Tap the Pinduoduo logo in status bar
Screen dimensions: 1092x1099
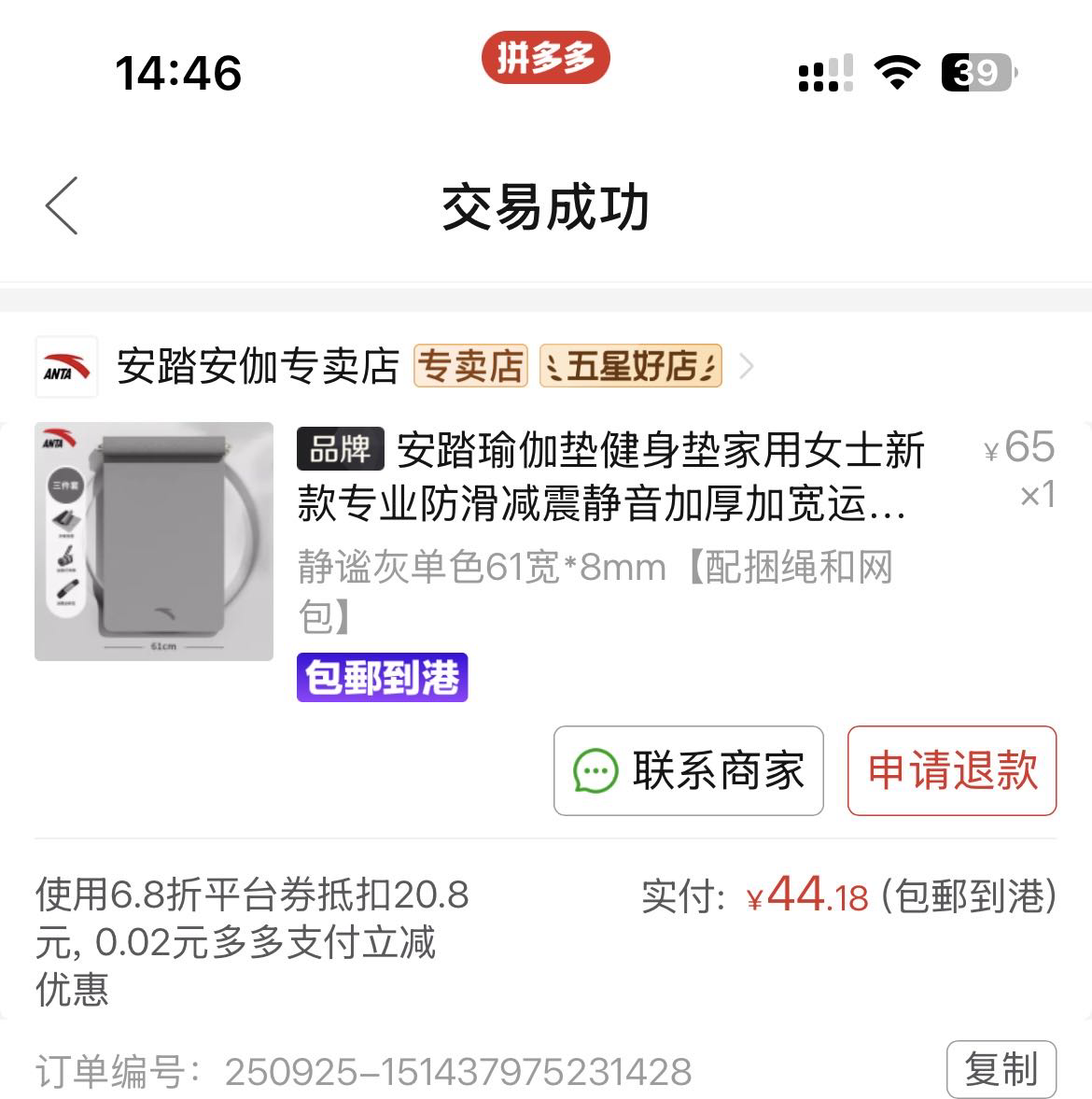[547, 58]
